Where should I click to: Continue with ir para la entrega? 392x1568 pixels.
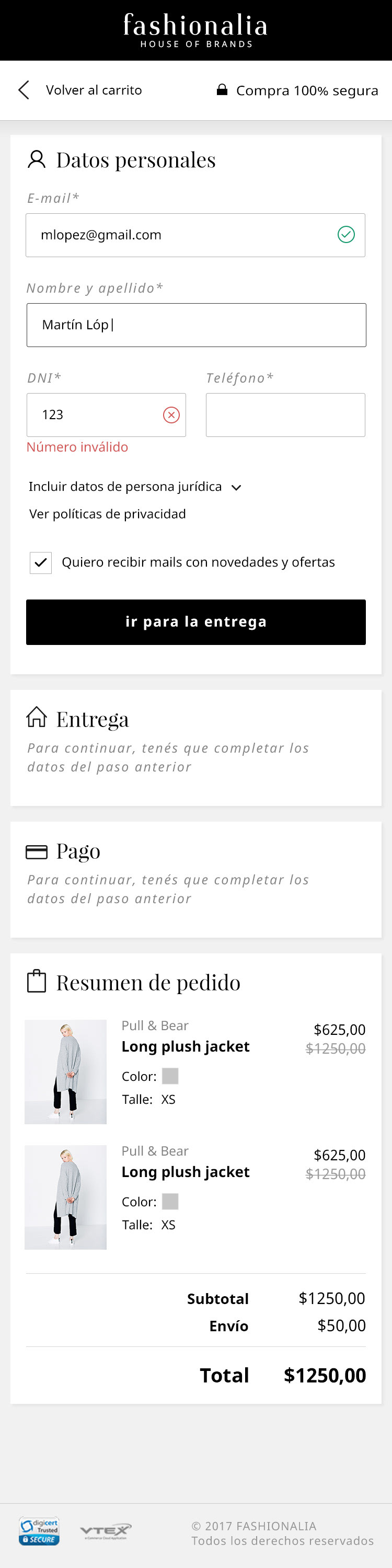click(x=196, y=622)
